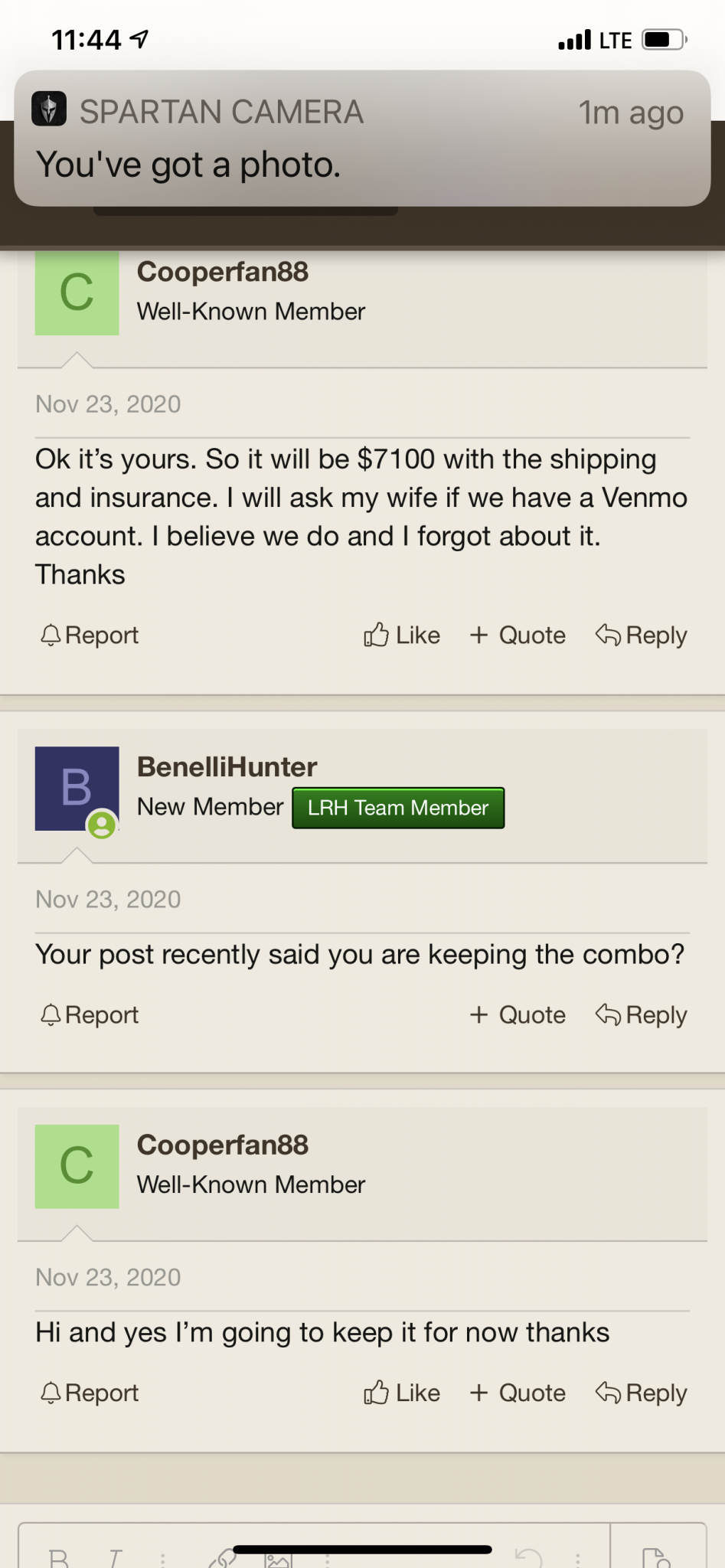Like Cooperfan88's post about $7100 with shipping
The image size is (725, 1568).
(x=402, y=635)
